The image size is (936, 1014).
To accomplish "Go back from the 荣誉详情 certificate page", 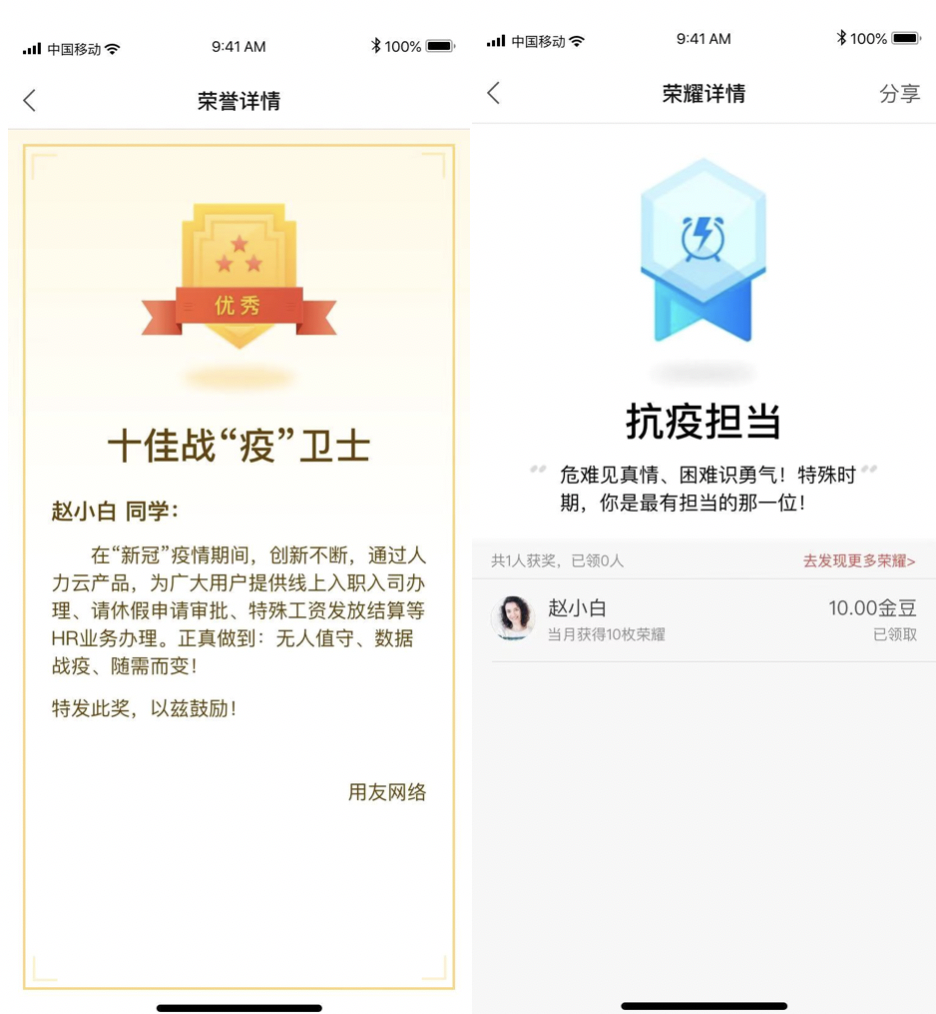I will tap(30, 100).
